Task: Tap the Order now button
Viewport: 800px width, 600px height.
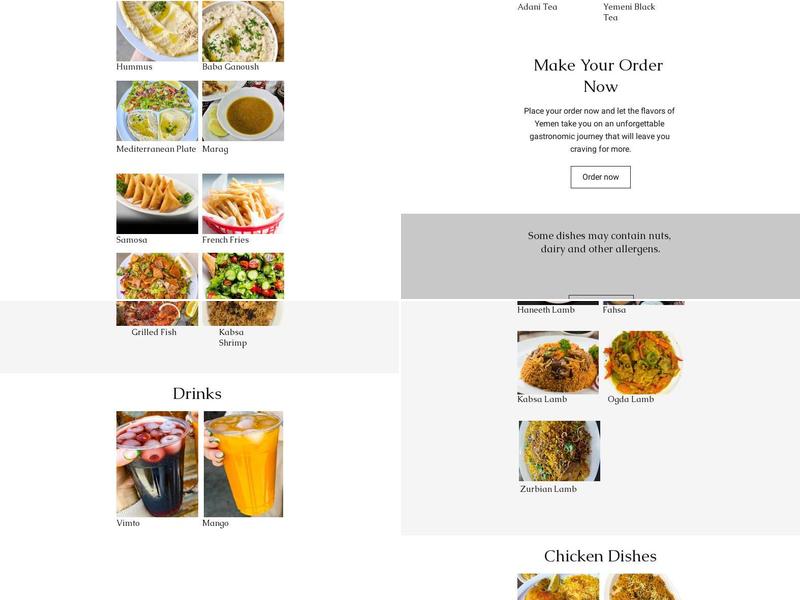Action: click(600, 177)
